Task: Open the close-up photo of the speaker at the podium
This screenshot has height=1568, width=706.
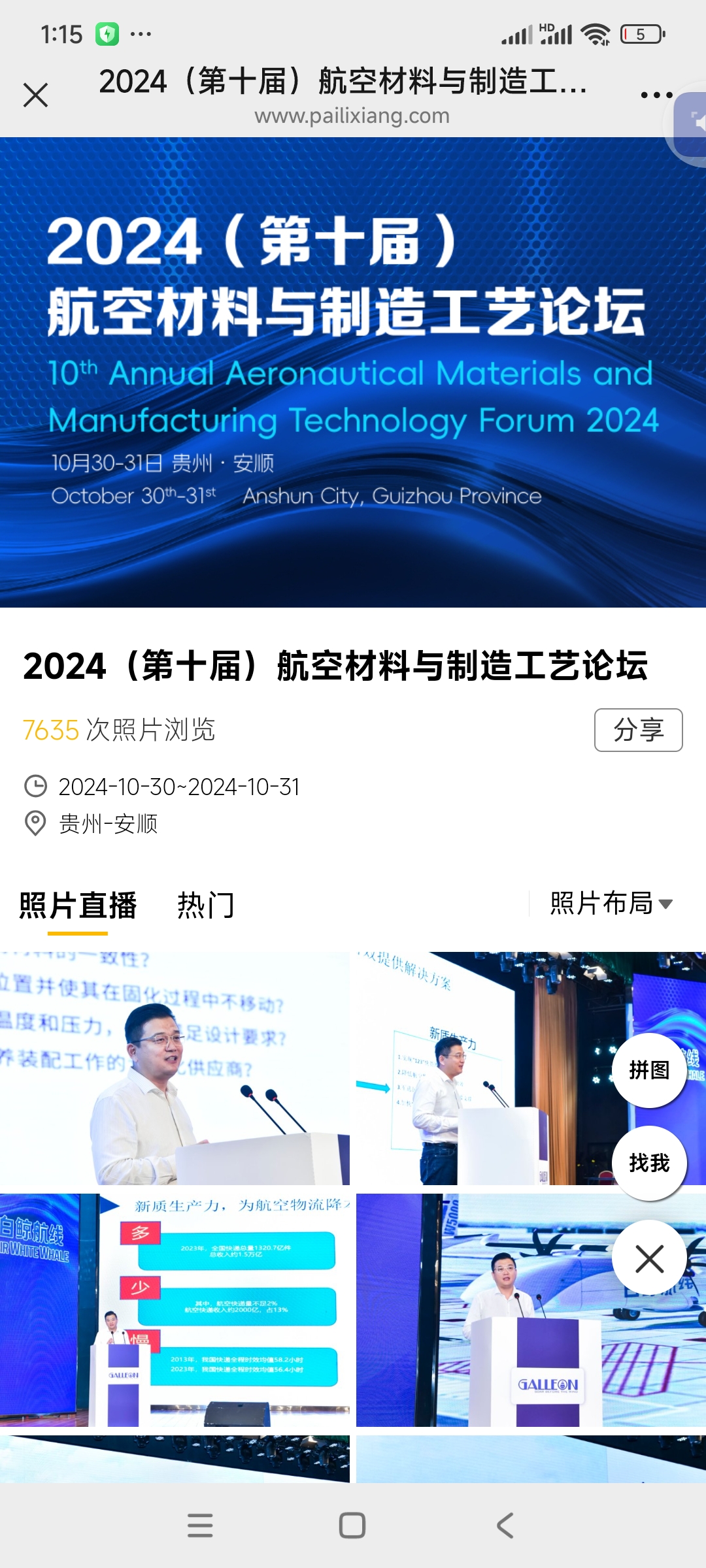Action: click(x=175, y=1068)
